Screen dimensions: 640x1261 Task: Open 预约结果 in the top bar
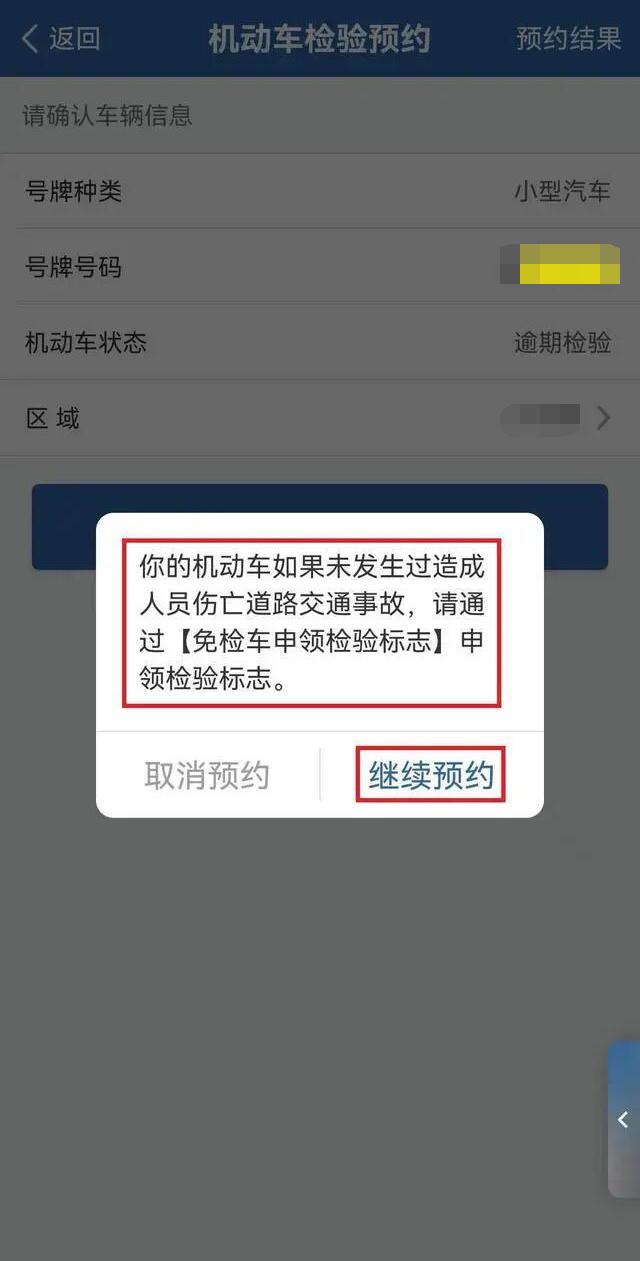pyautogui.click(x=568, y=39)
